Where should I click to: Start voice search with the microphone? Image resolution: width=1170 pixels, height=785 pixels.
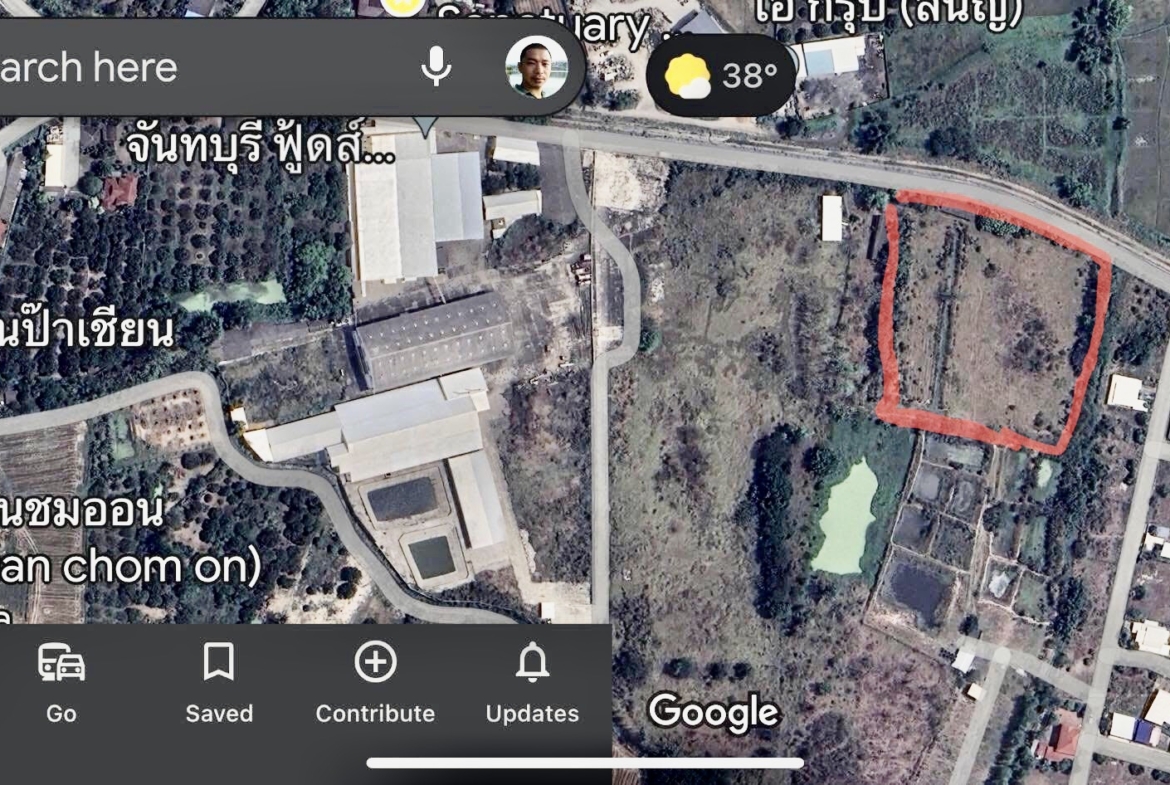tap(435, 67)
